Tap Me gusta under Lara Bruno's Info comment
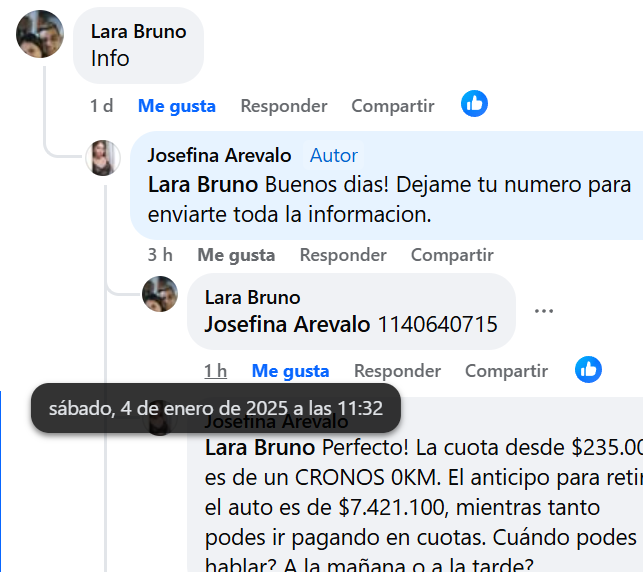This screenshot has height=572, width=643. click(x=176, y=106)
